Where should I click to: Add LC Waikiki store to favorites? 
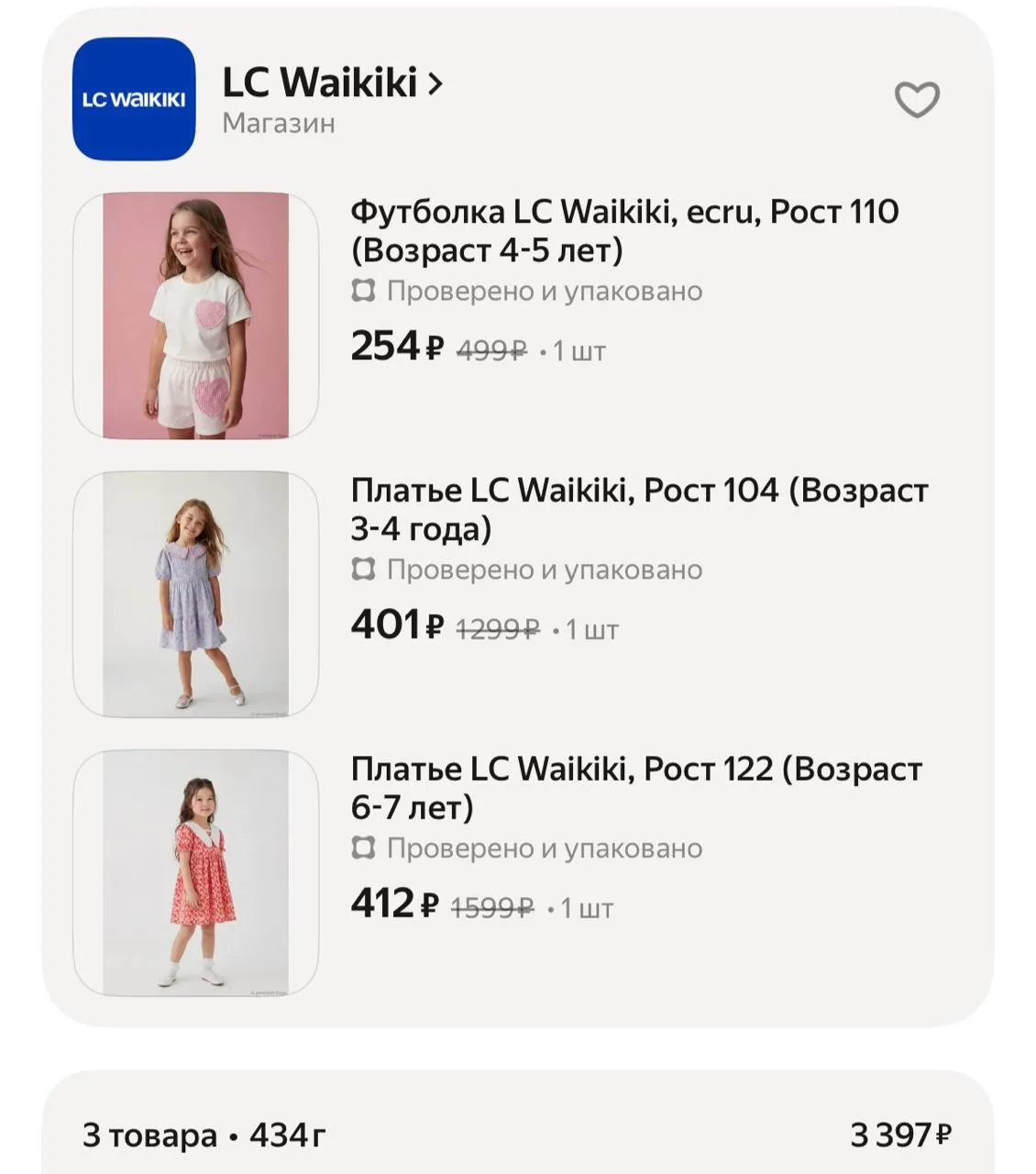click(x=917, y=99)
